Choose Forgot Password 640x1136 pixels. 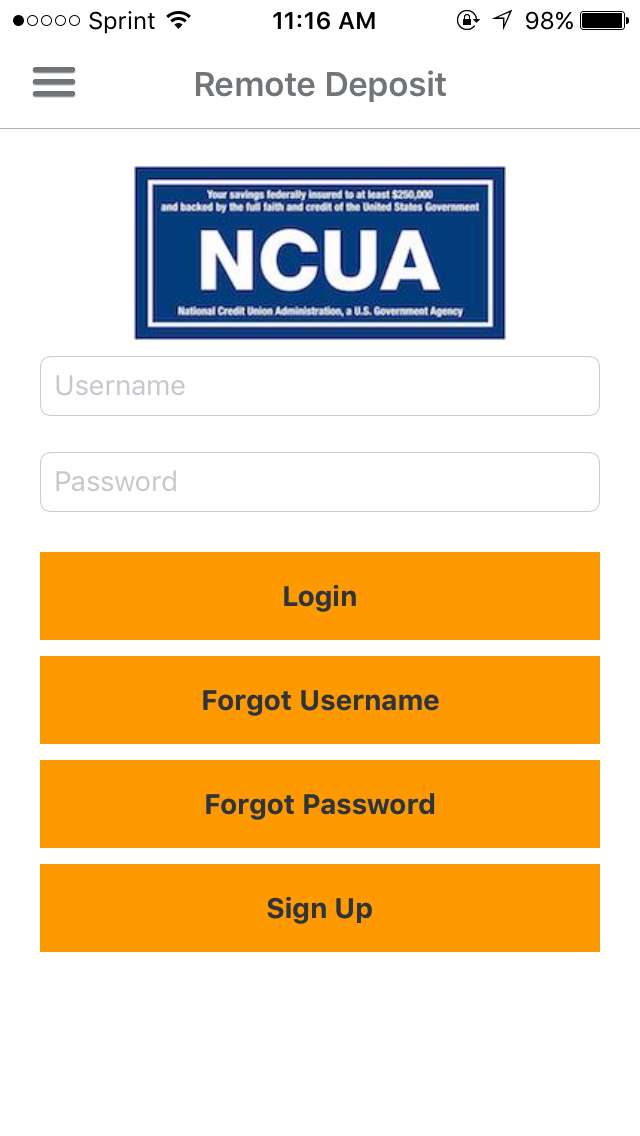(320, 804)
